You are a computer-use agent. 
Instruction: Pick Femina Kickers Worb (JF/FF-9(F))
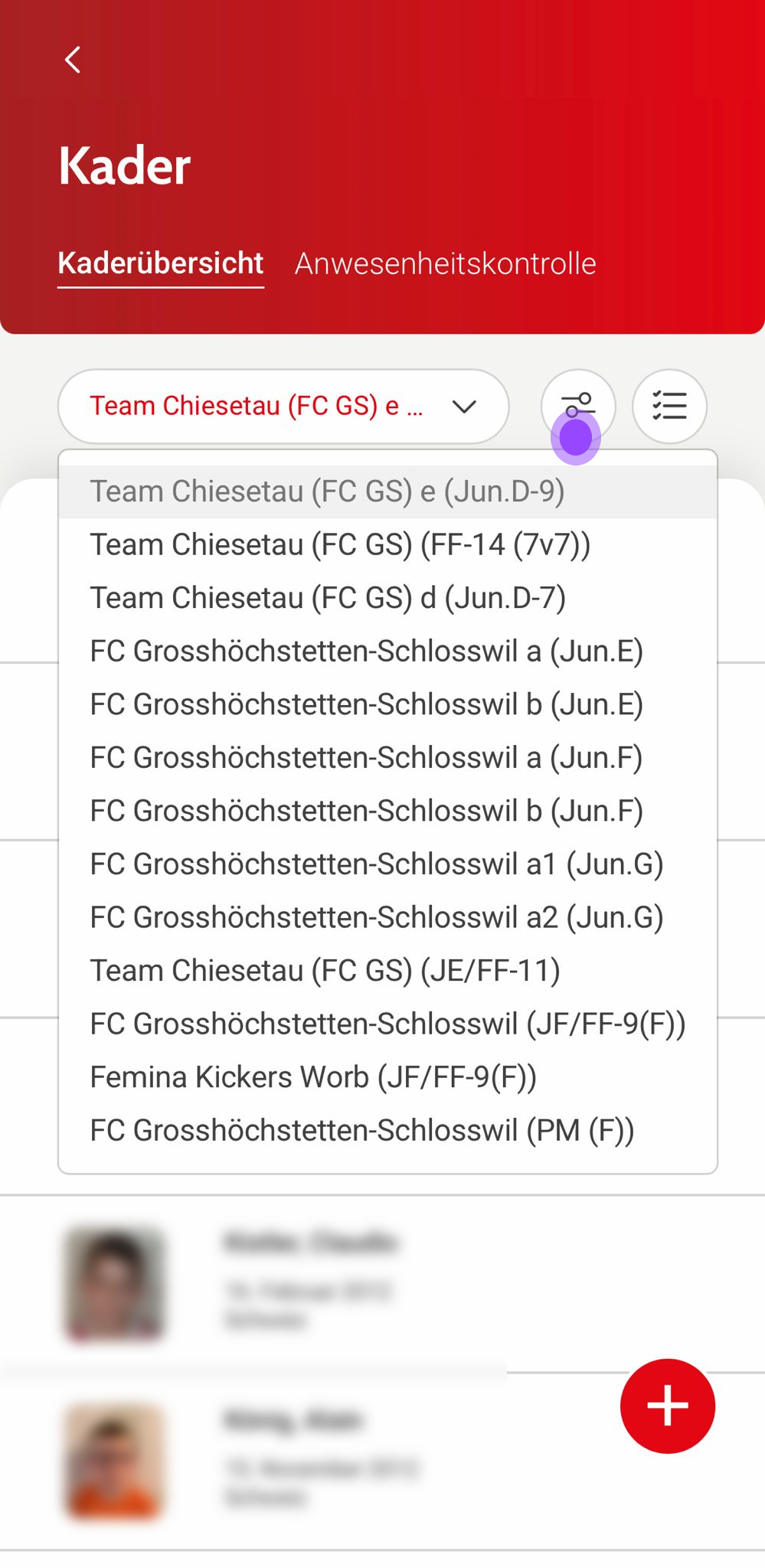point(313,1077)
